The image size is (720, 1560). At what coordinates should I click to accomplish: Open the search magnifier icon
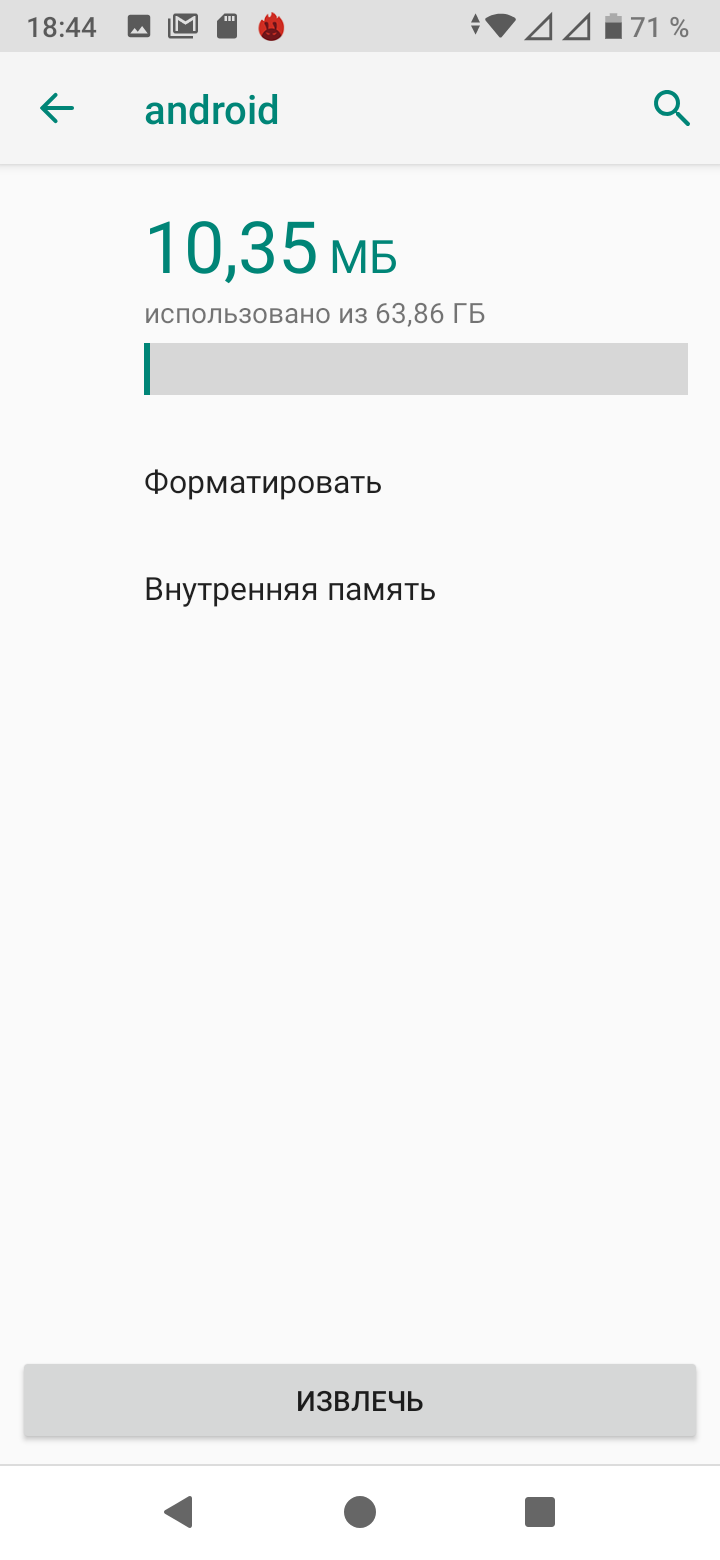pyautogui.click(x=672, y=108)
